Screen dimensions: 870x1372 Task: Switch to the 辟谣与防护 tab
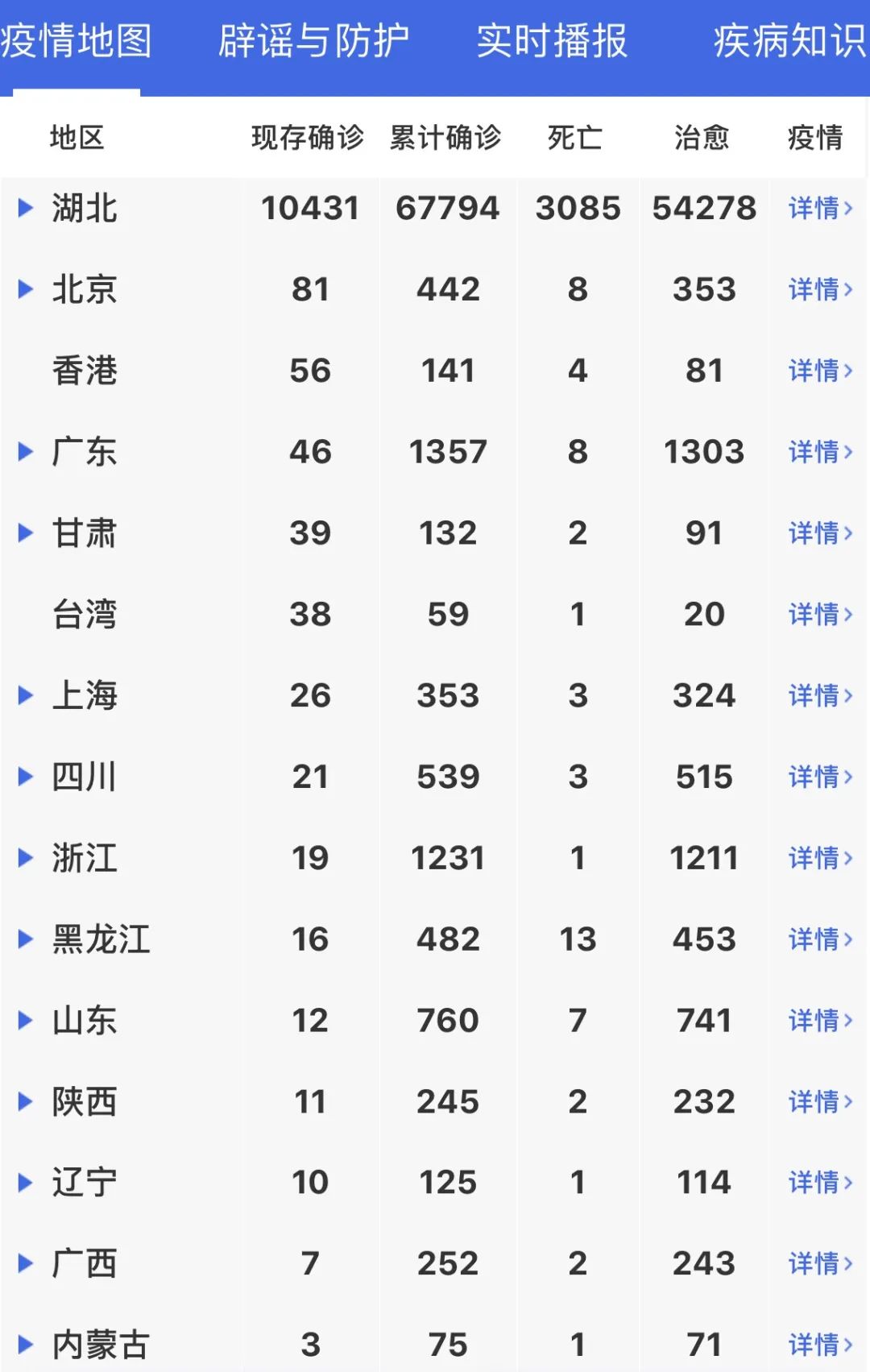[313, 41]
